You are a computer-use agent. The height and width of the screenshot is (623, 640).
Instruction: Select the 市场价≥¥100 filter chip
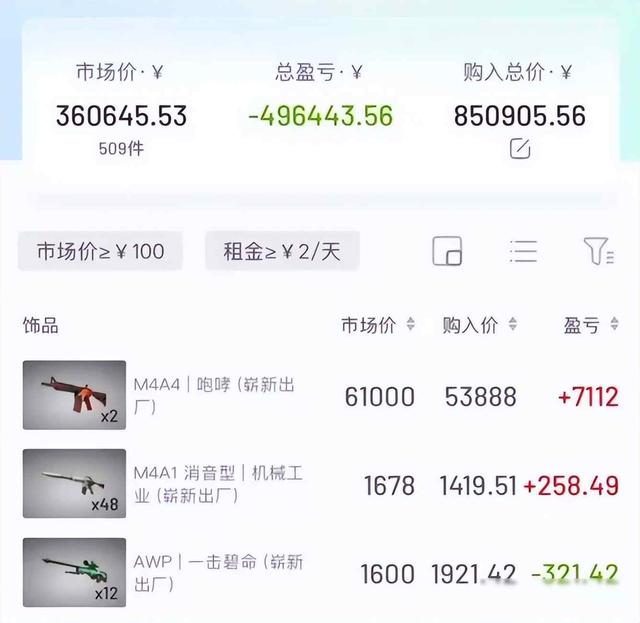[100, 251]
